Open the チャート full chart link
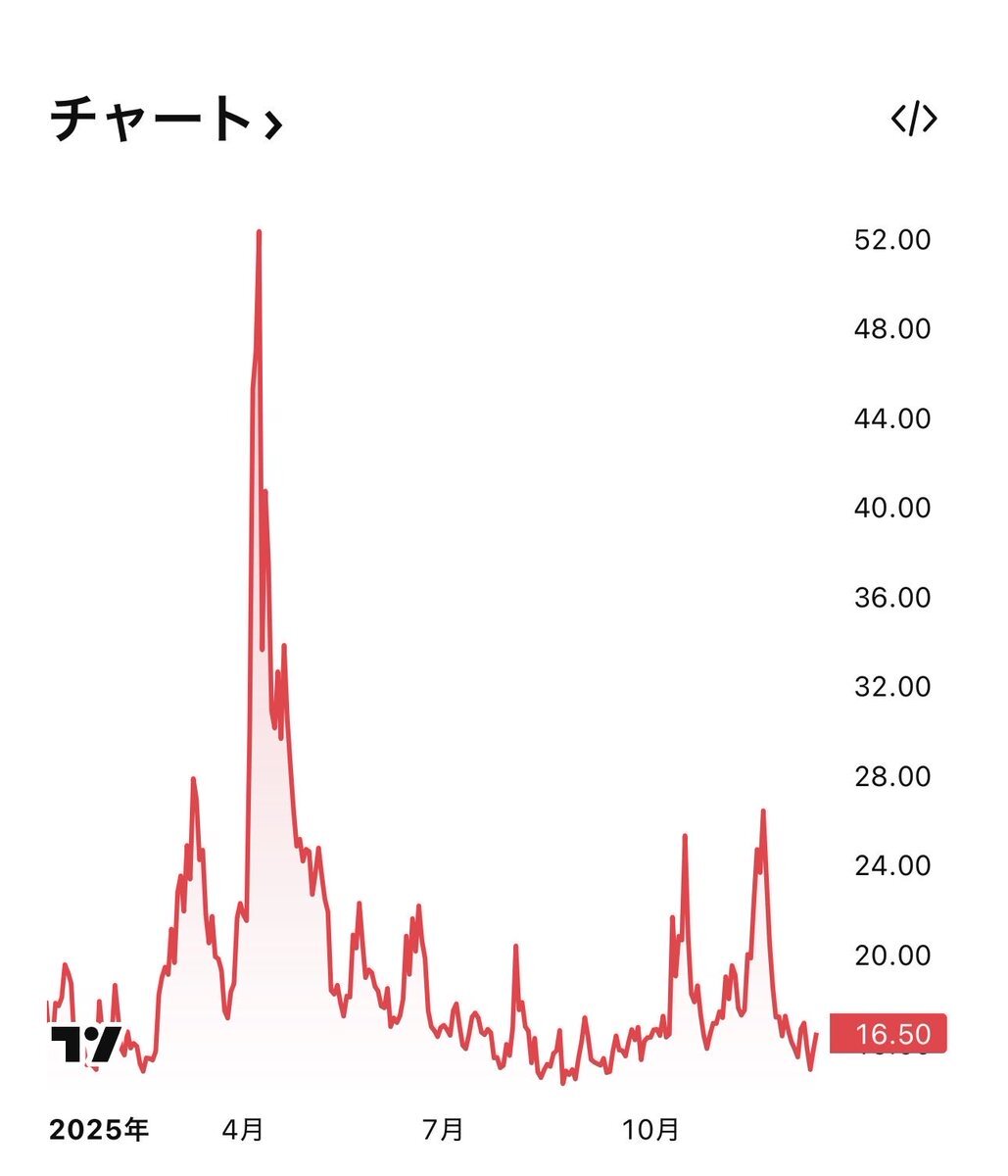1008x1176 pixels. click(167, 120)
